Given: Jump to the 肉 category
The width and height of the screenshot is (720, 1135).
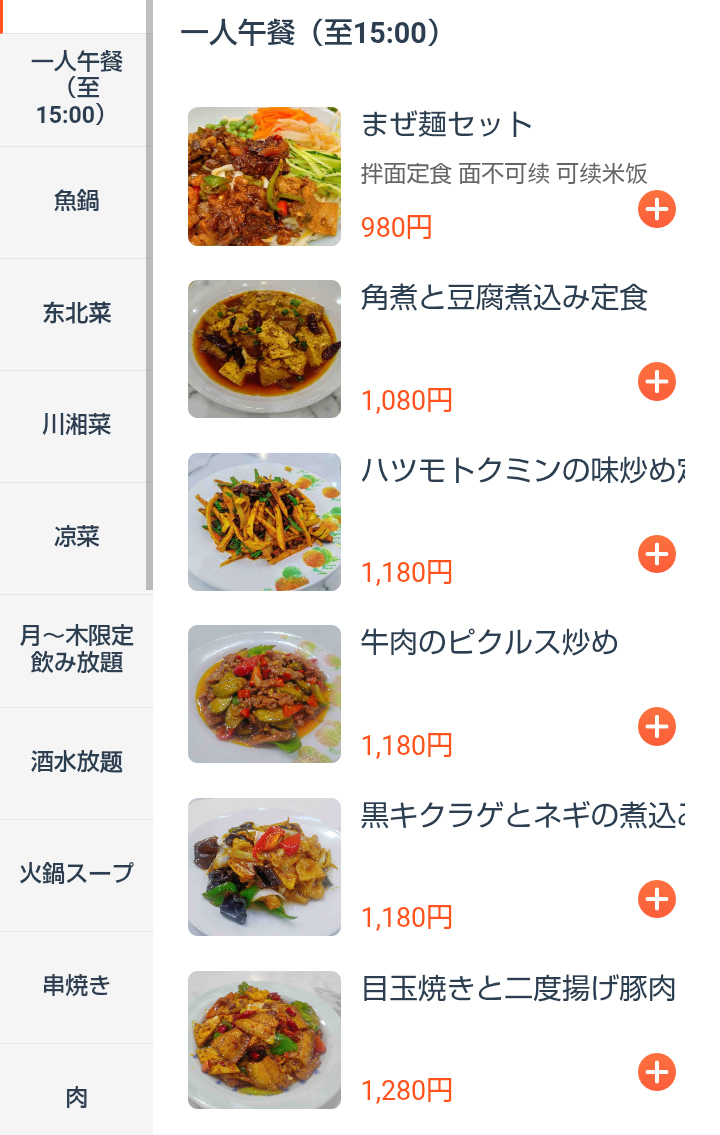Looking at the screenshot, I should click(76, 1098).
